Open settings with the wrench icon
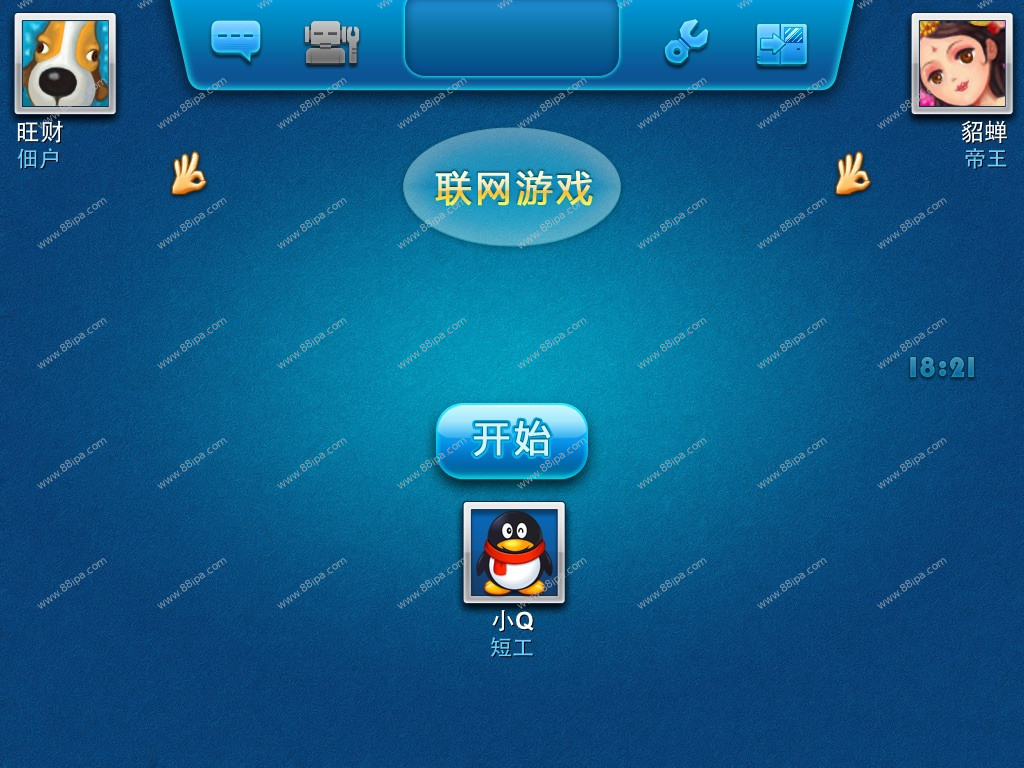This screenshot has width=1024, height=768. pyautogui.click(x=686, y=43)
